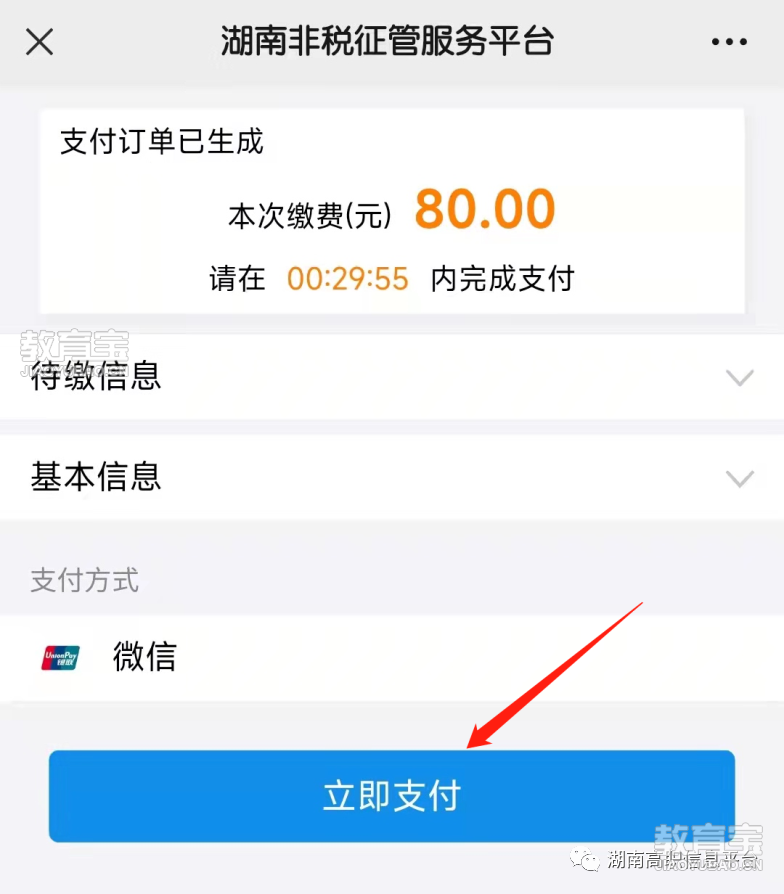Screen dimensions: 784x894
Task: Close the payment page
Action: [39, 42]
